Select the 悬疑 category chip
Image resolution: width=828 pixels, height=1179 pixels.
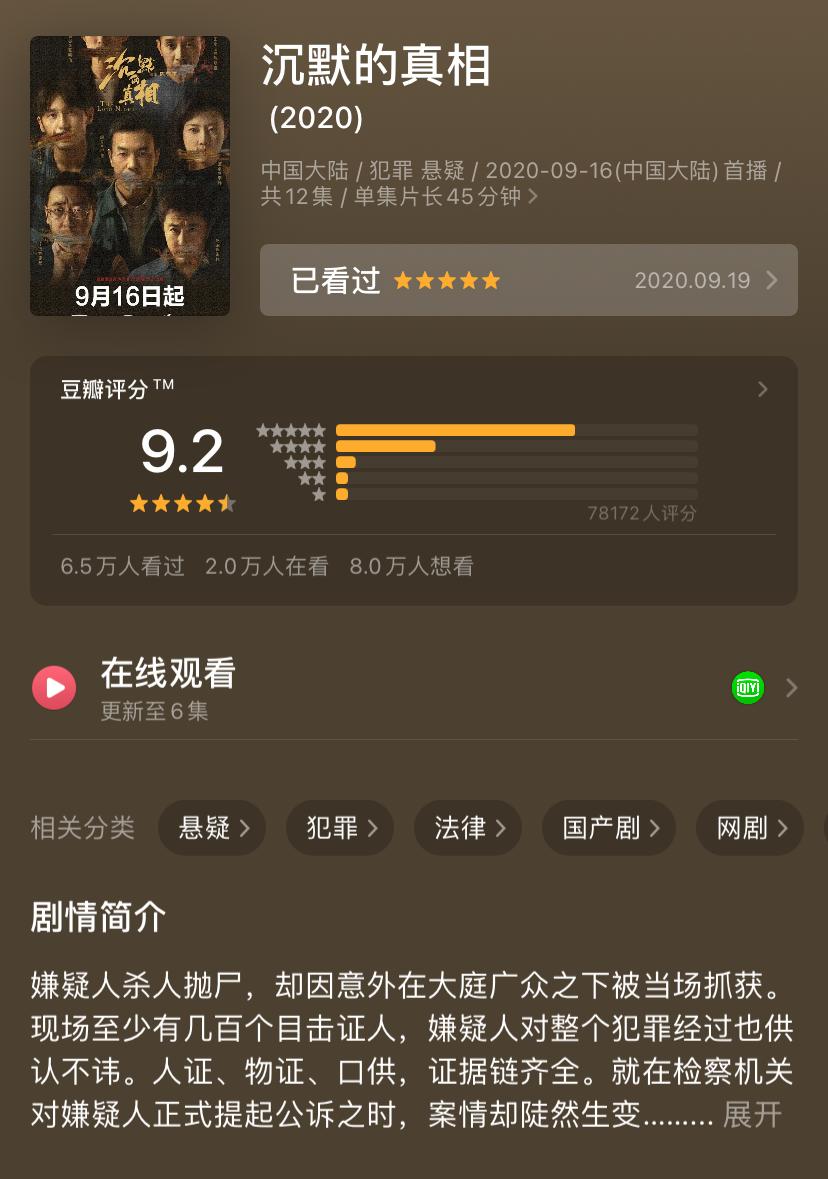211,828
